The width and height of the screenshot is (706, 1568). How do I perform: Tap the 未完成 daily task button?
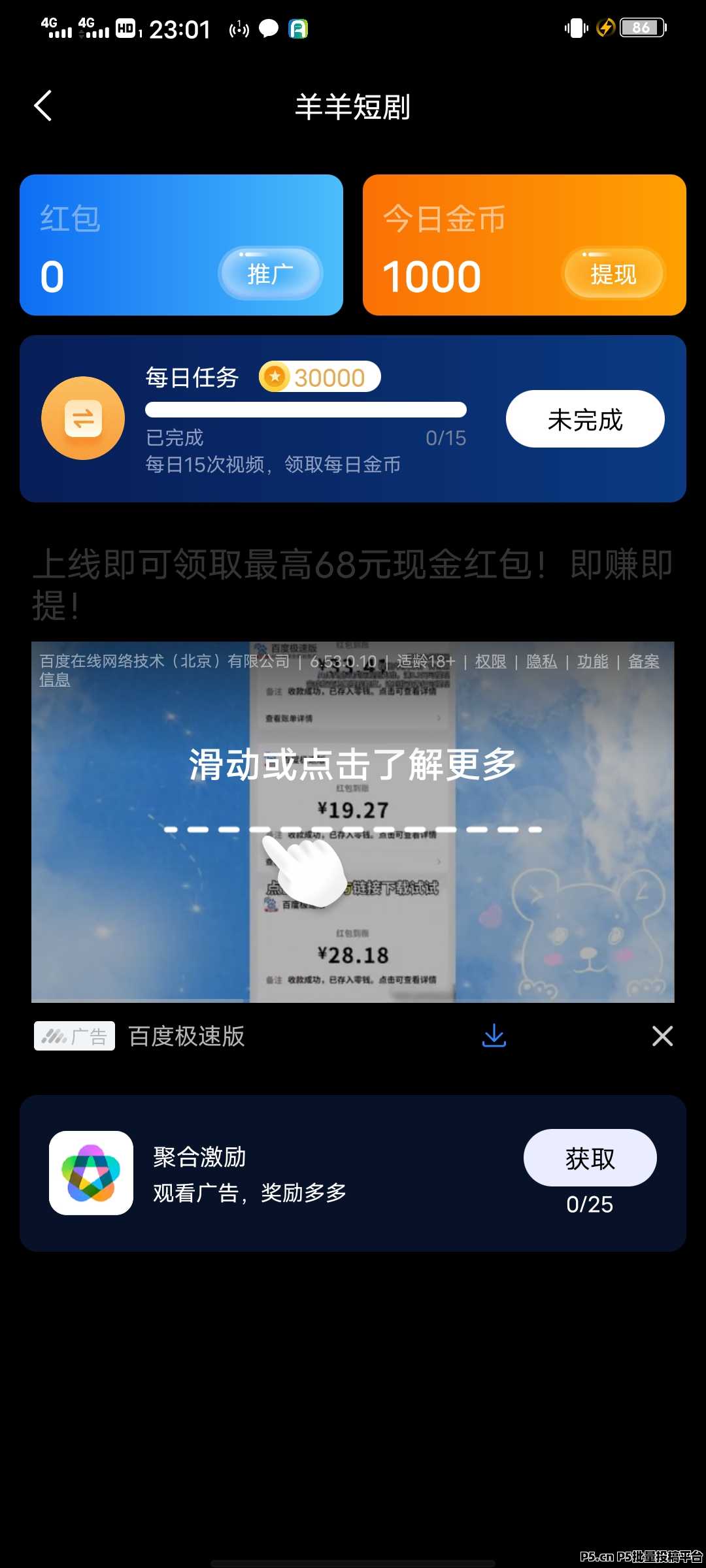[584, 419]
